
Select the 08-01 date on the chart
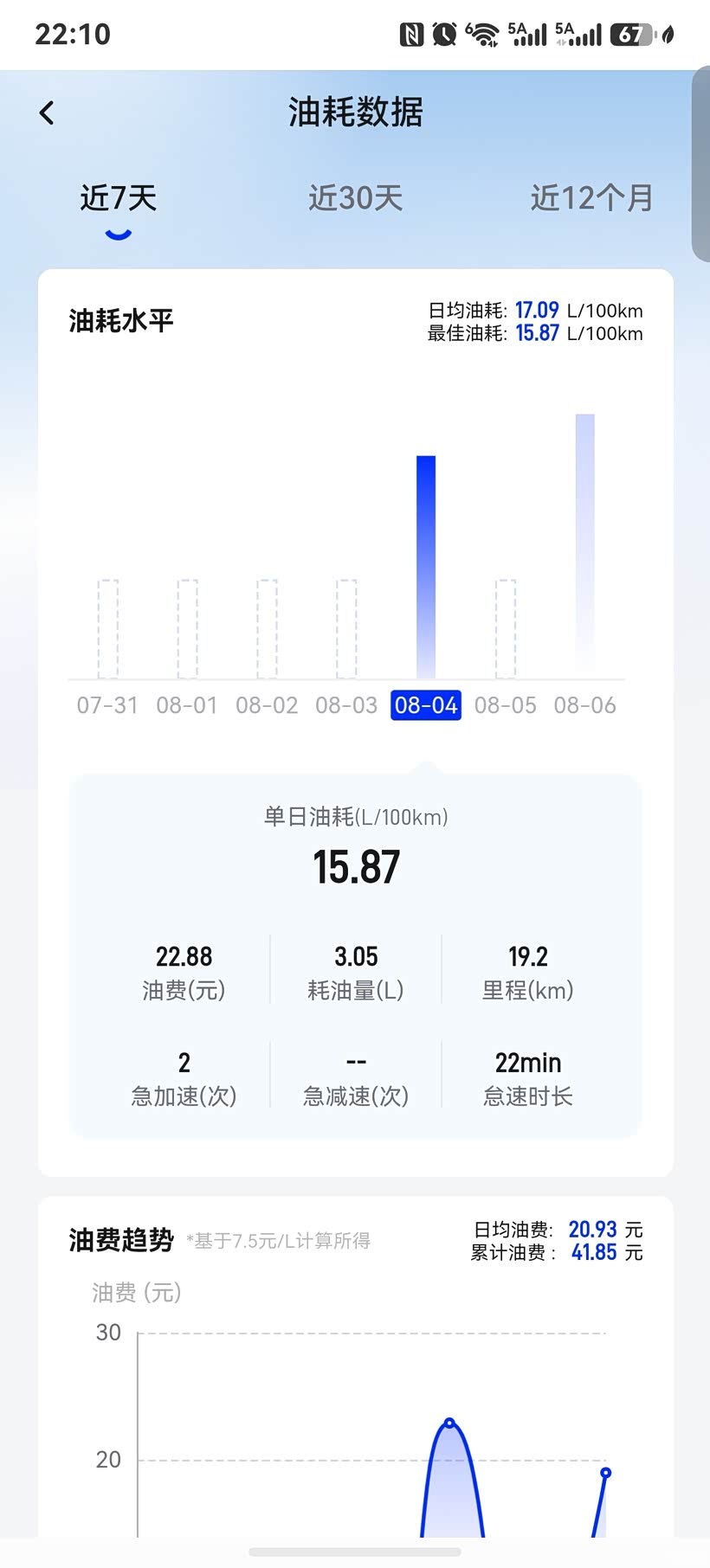(187, 705)
